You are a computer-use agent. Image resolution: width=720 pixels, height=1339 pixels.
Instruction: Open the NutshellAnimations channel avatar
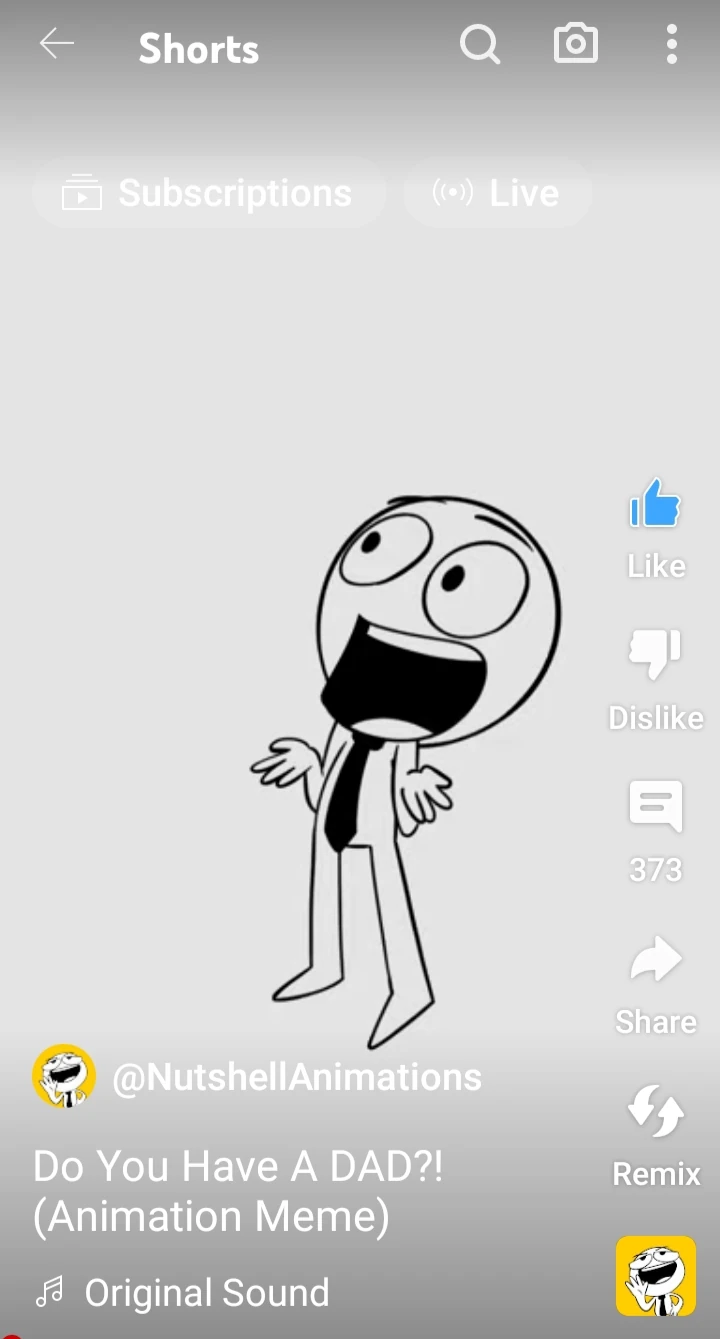coord(64,1076)
